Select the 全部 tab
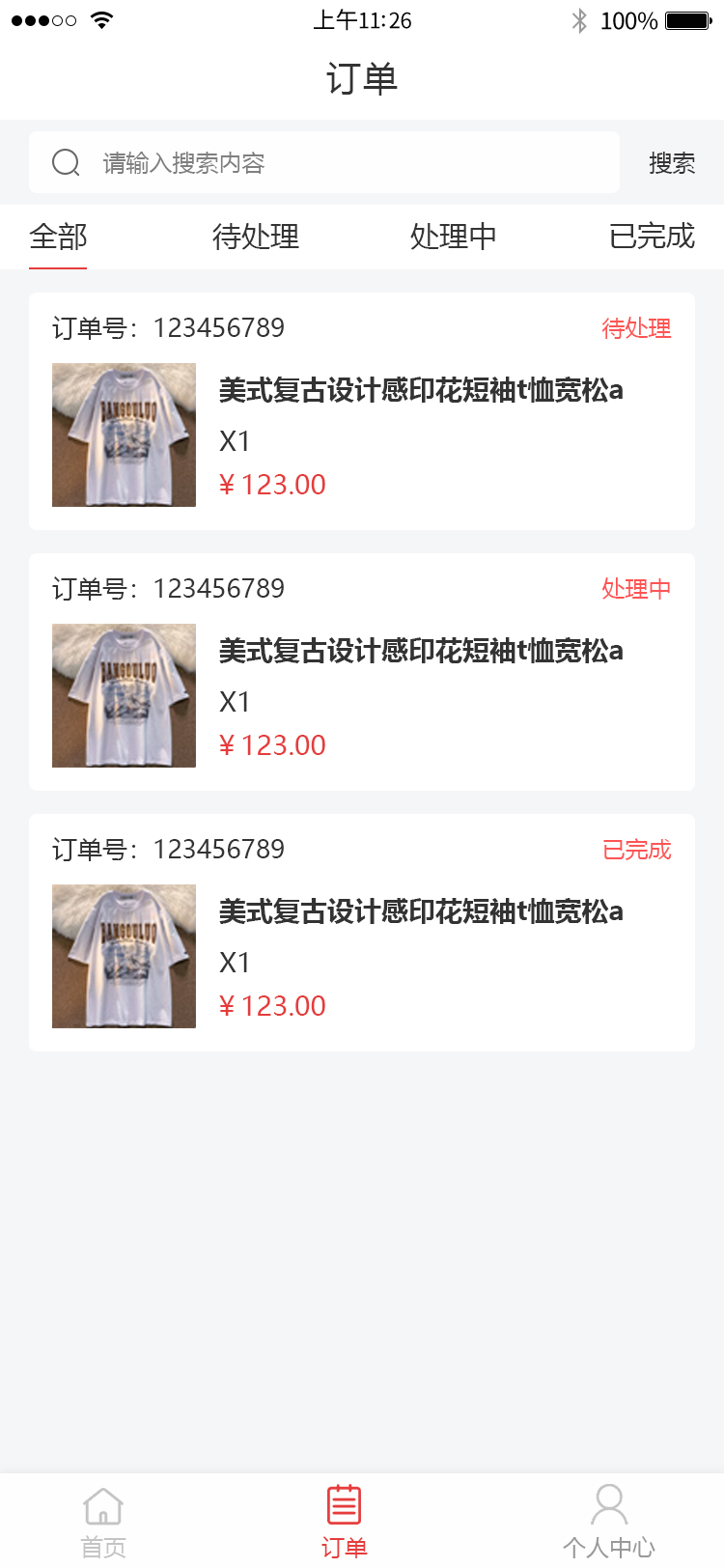 (x=58, y=237)
